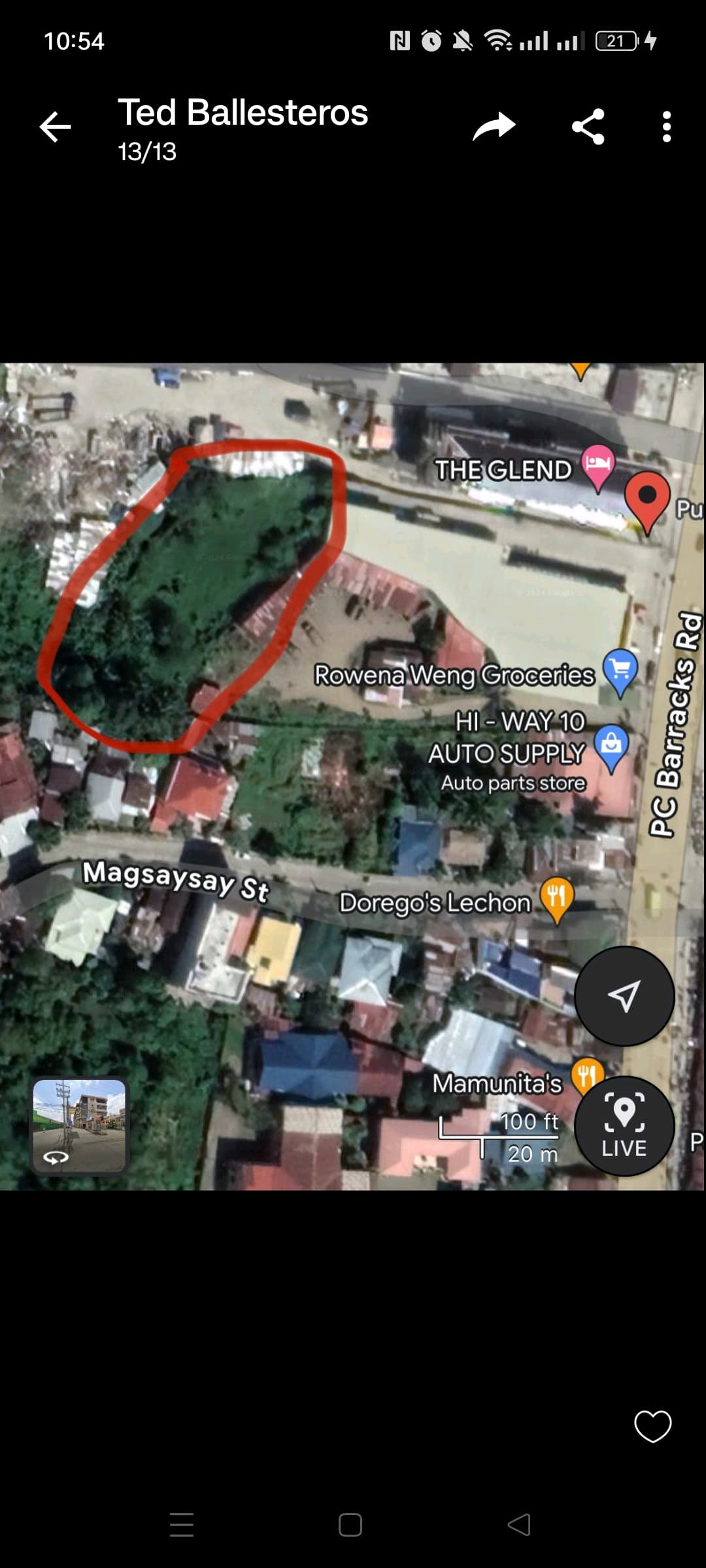Tap the forward/send arrow icon

495,125
